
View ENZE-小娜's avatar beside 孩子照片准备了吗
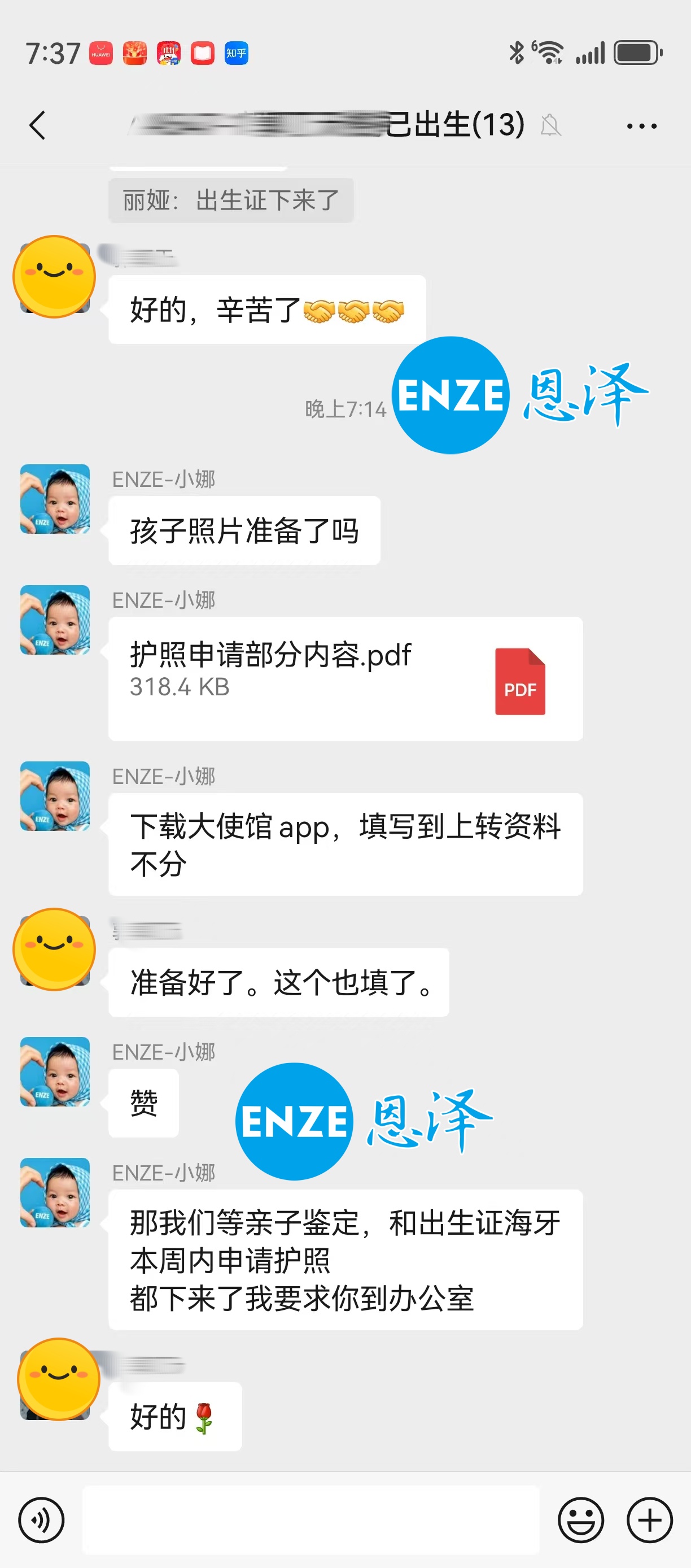coord(55,499)
